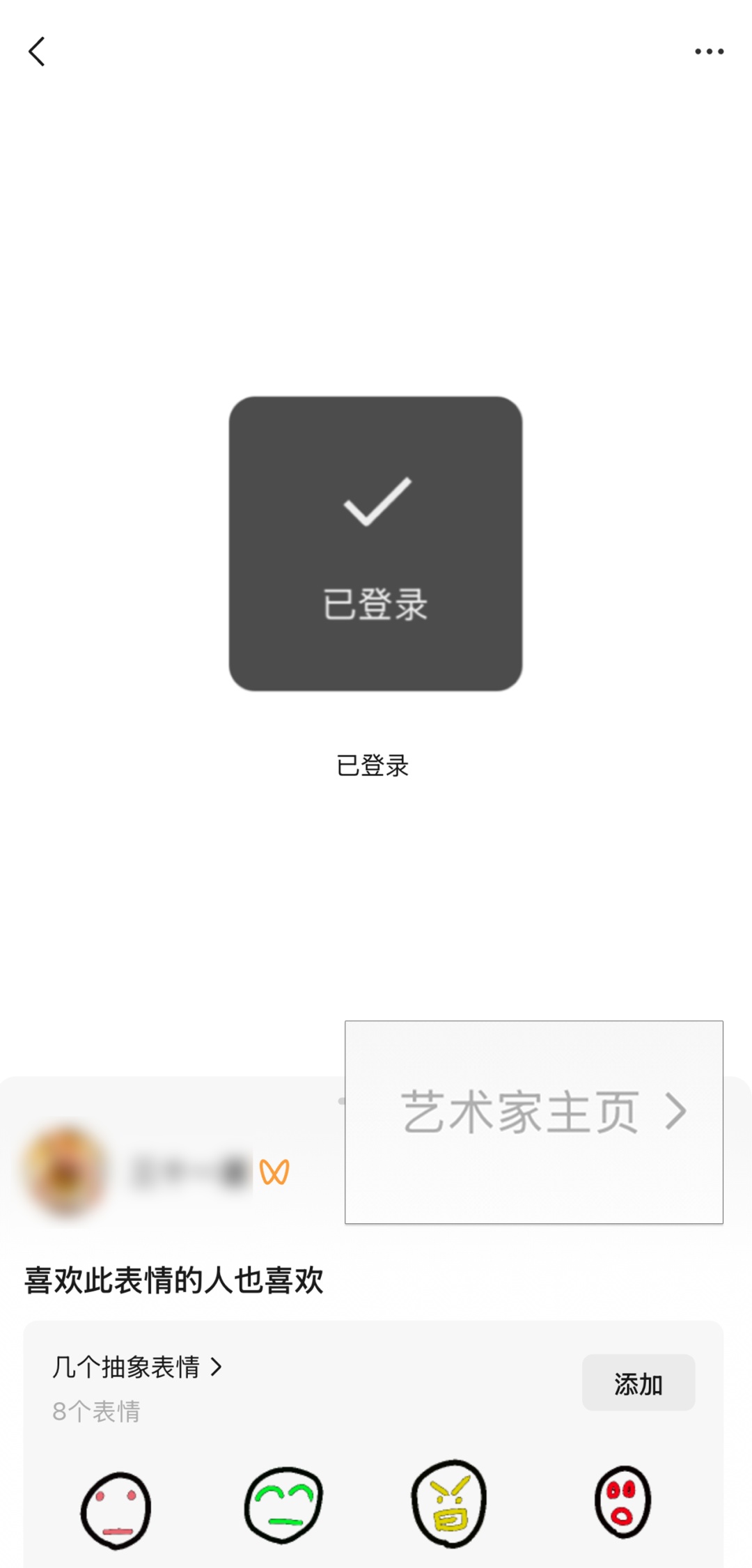Click the 已登录 caption below the sticker
The height and width of the screenshot is (1568, 752).
374,766
